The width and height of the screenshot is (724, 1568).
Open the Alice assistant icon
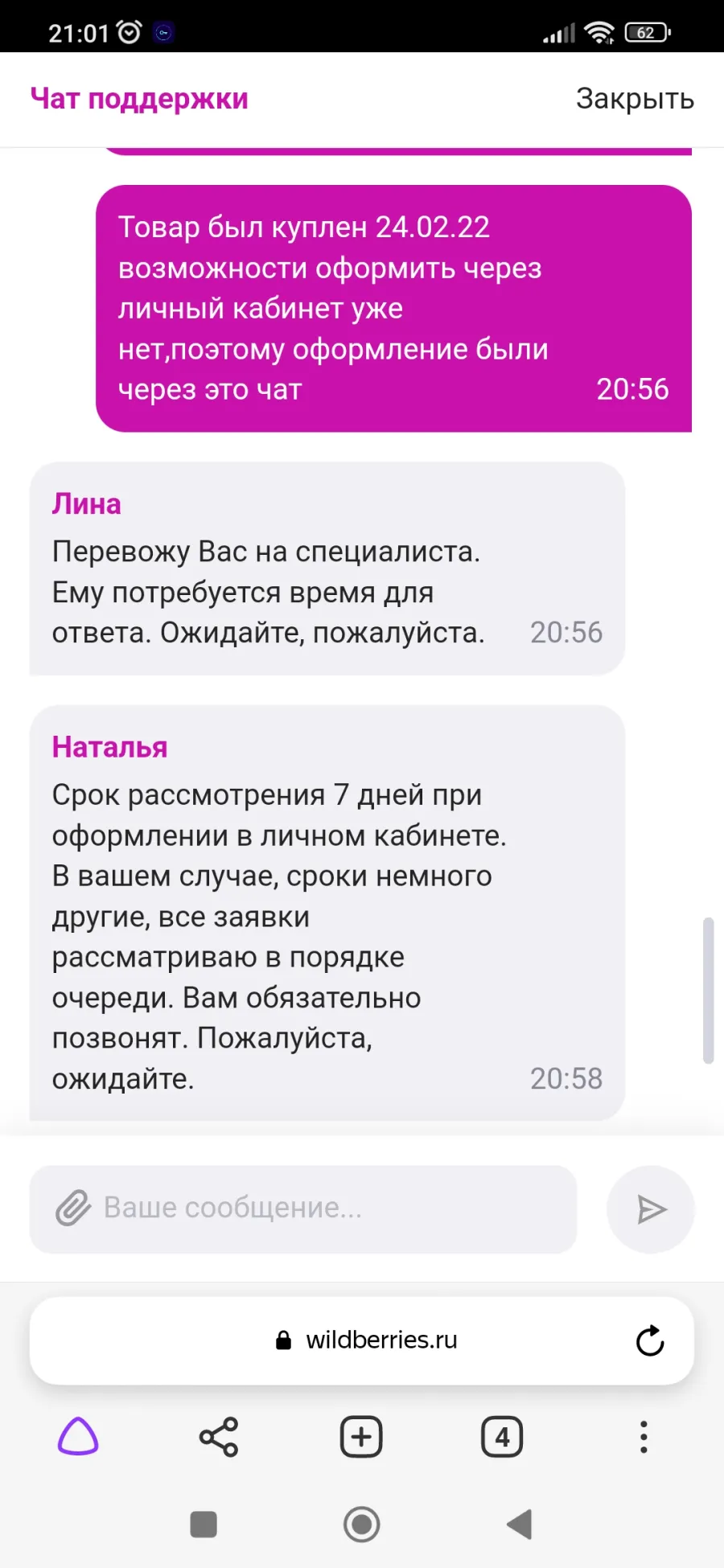click(78, 1436)
